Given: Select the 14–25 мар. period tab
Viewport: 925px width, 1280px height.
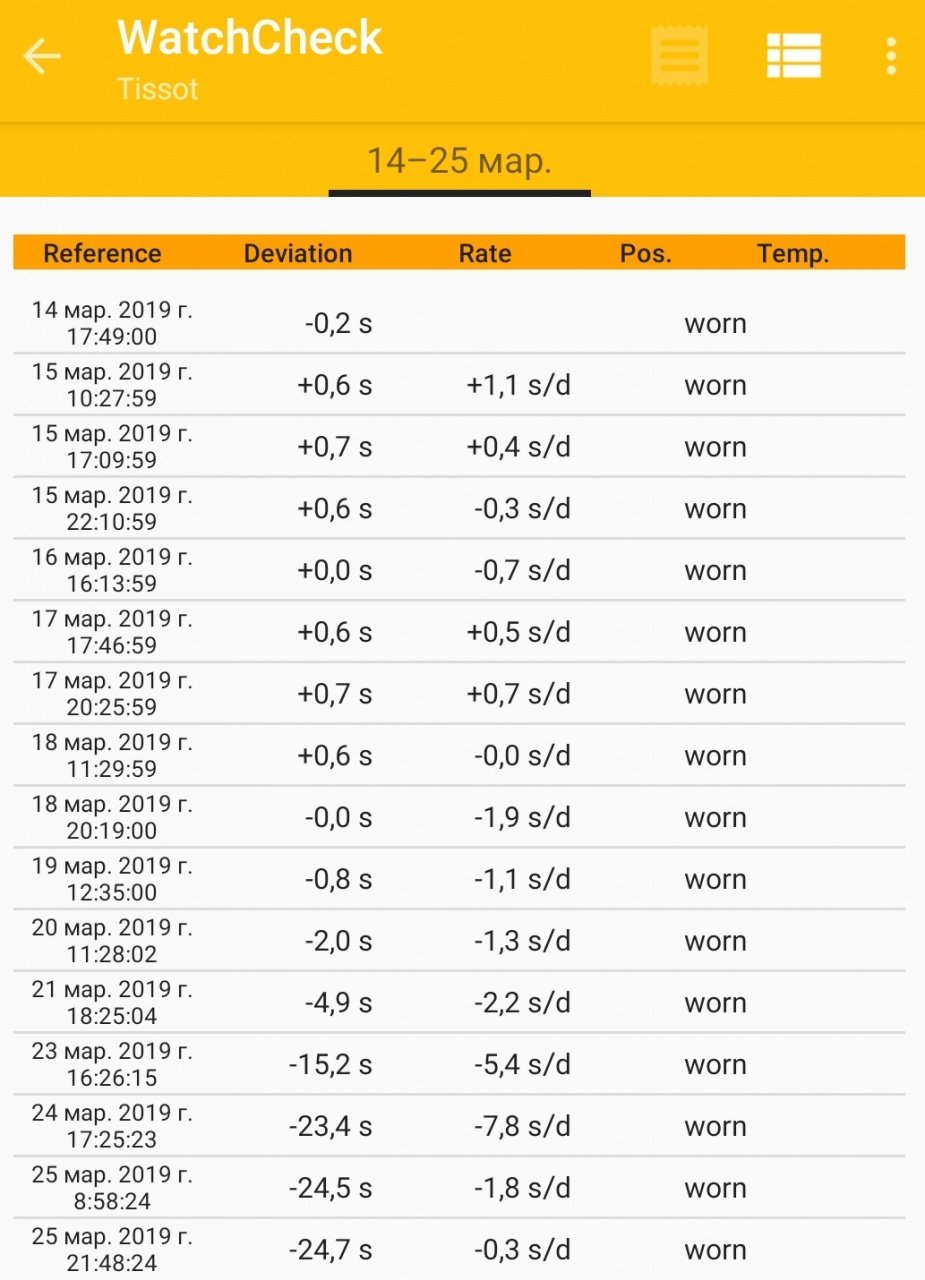Looking at the screenshot, I should pyautogui.click(x=459, y=160).
